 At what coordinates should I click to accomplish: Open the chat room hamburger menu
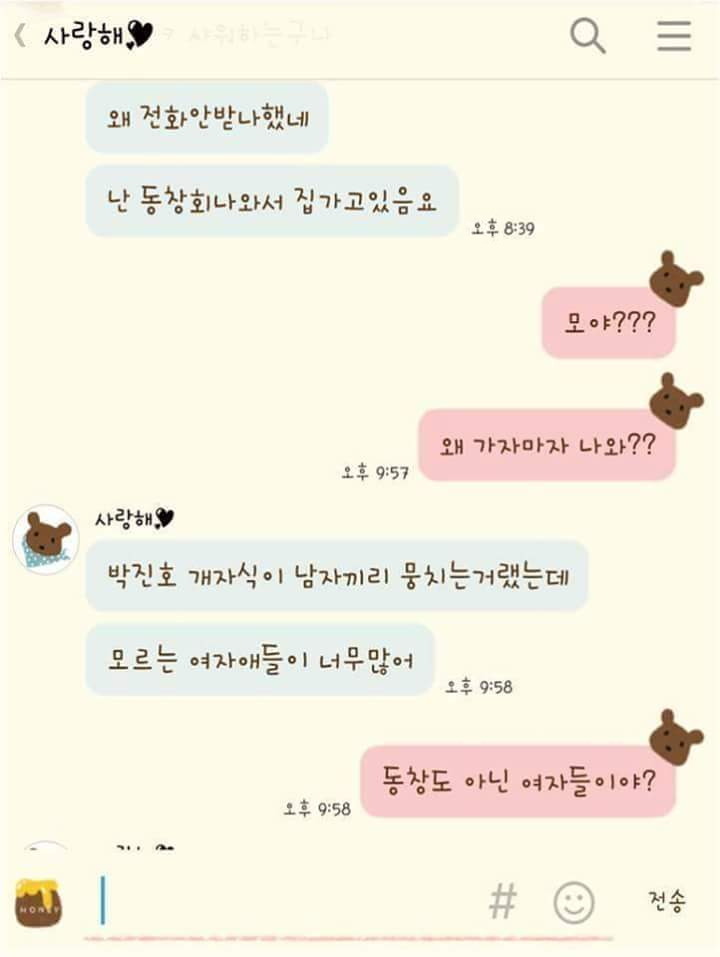coord(674,37)
